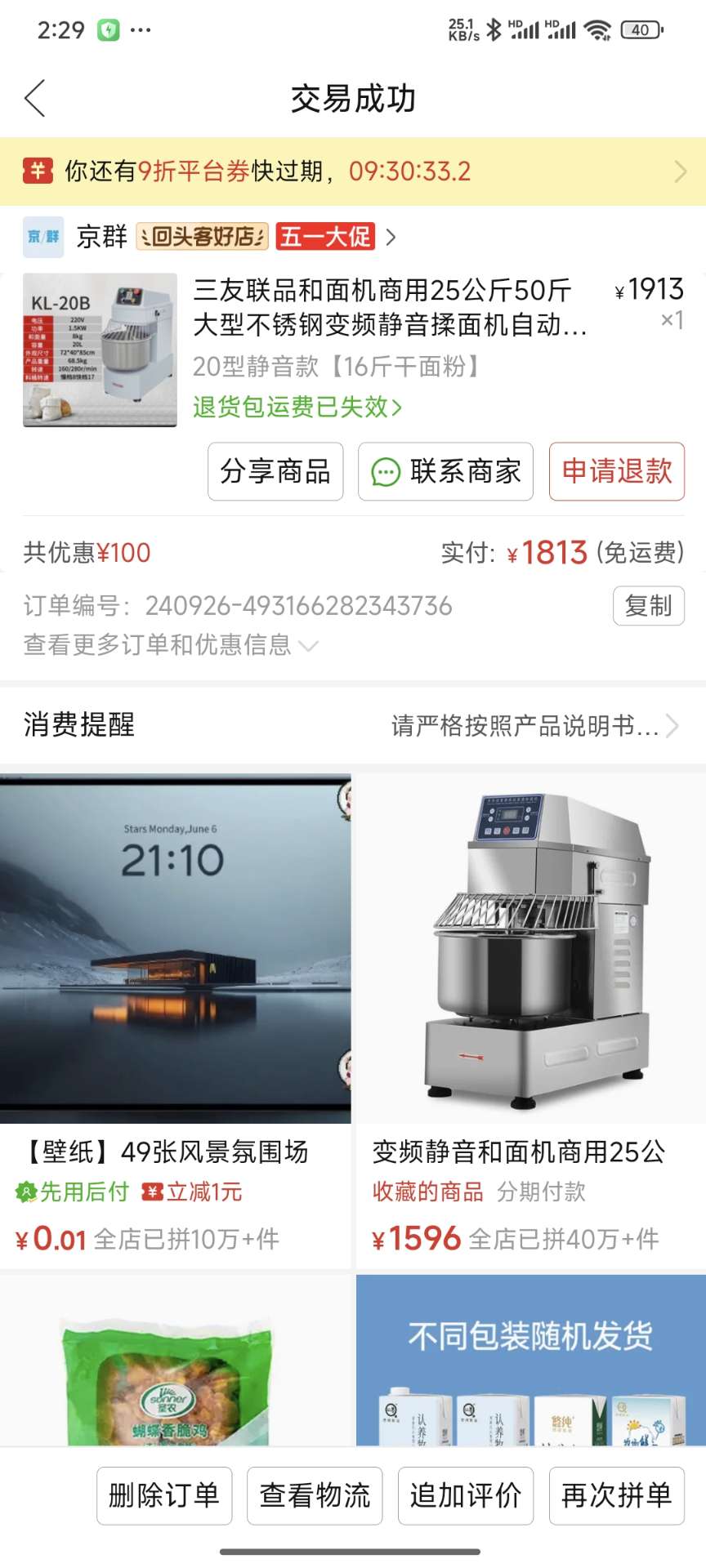Open the 消费提醒 row

click(353, 725)
